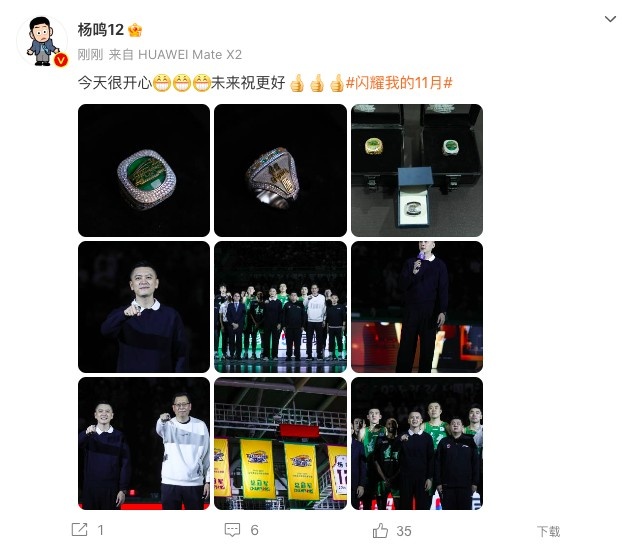View the ring boxes photo
Image resolution: width=622 pixels, height=548 pixels.
(417, 170)
